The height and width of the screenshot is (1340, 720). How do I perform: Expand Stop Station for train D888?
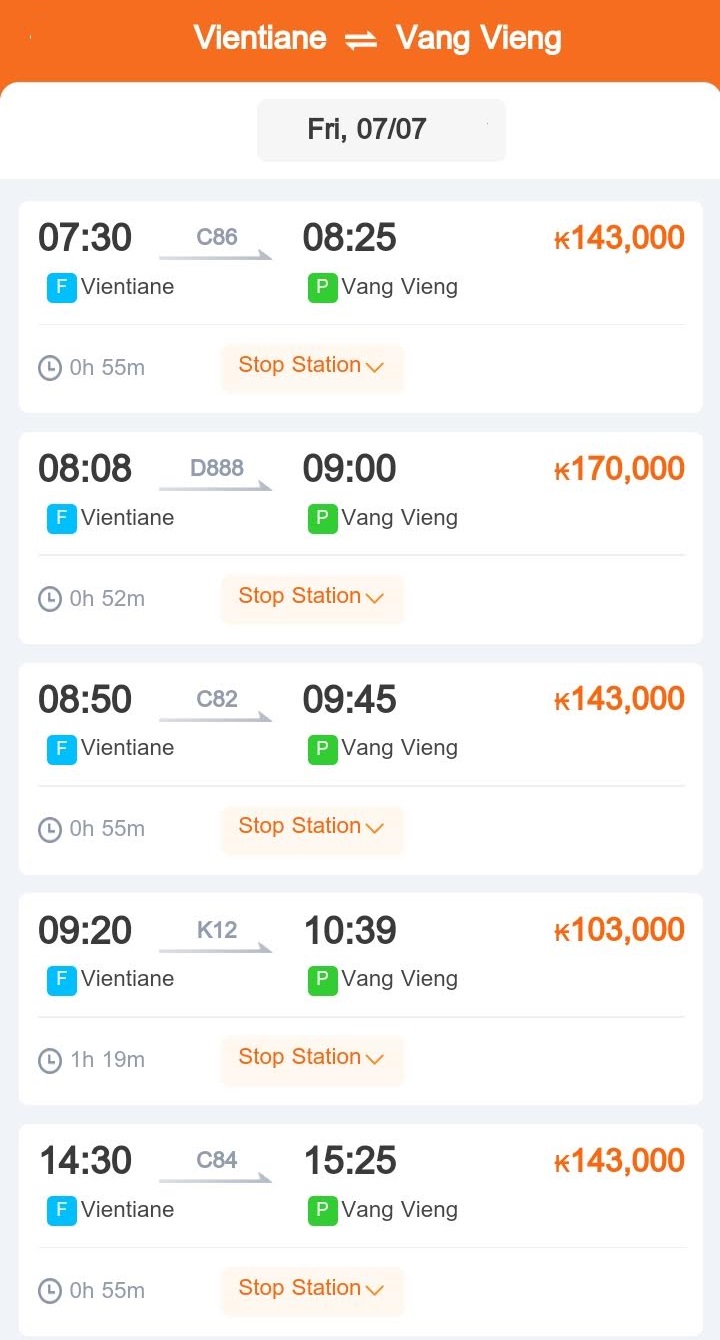[x=312, y=598]
